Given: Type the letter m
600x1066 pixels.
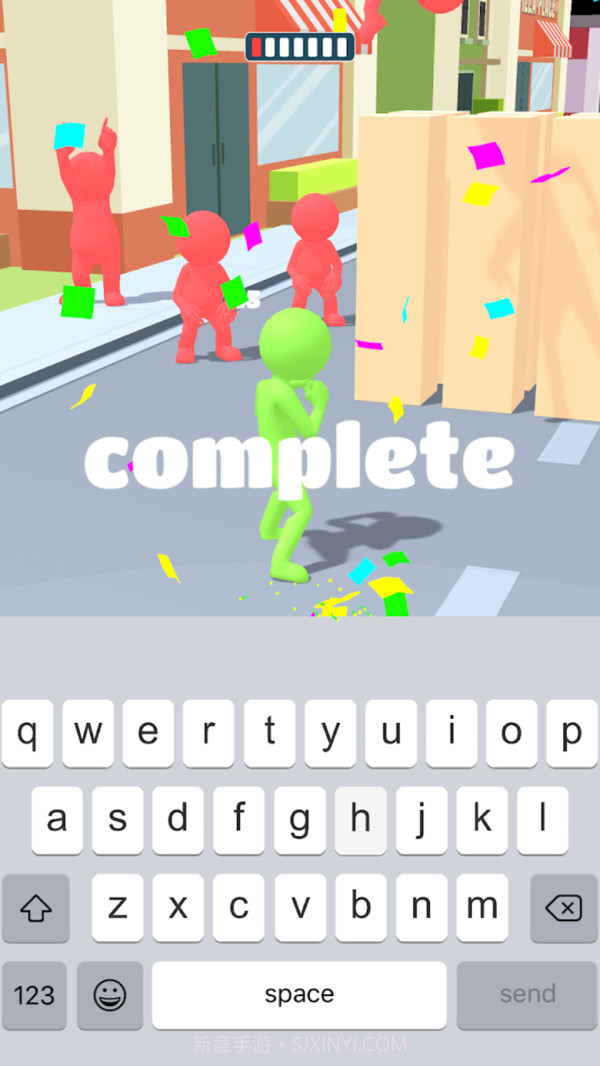Looking at the screenshot, I should click(482, 908).
